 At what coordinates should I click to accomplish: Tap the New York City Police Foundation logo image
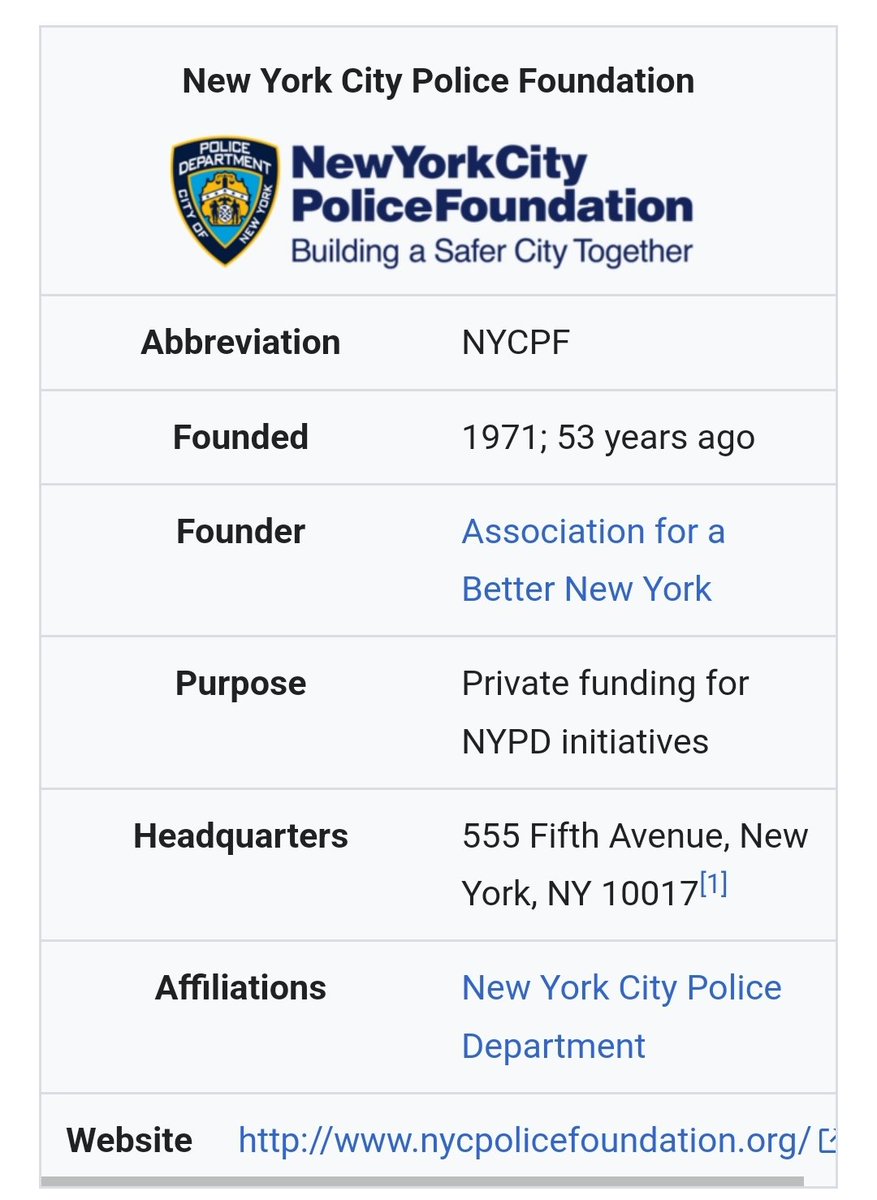pos(432,203)
